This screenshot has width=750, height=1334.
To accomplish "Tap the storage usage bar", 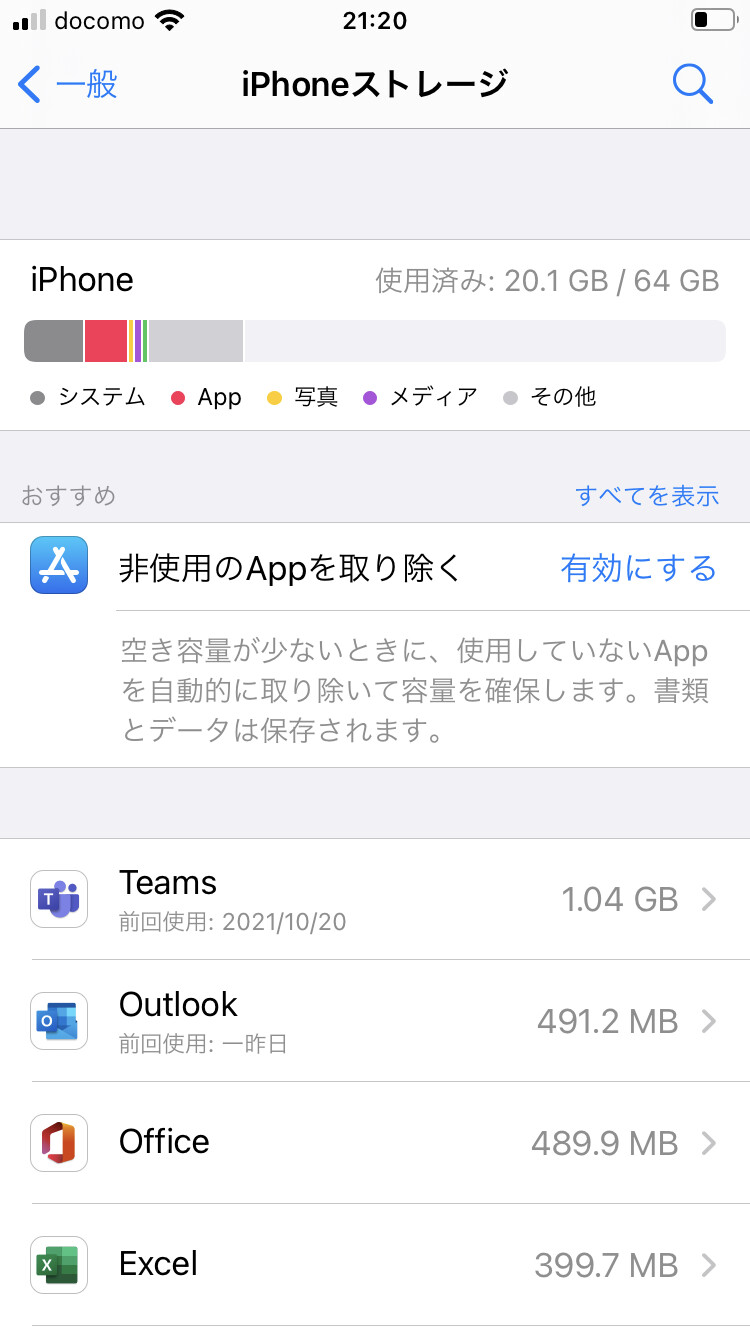I will 375,340.
